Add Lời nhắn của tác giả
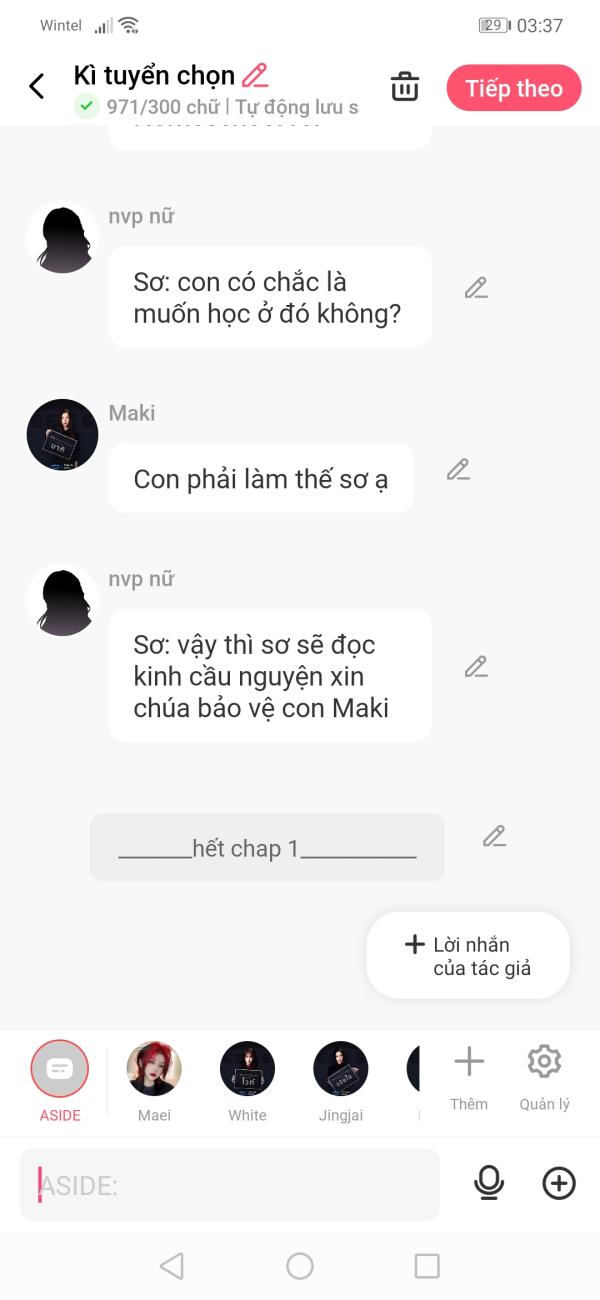600x1300 pixels. coord(468,956)
